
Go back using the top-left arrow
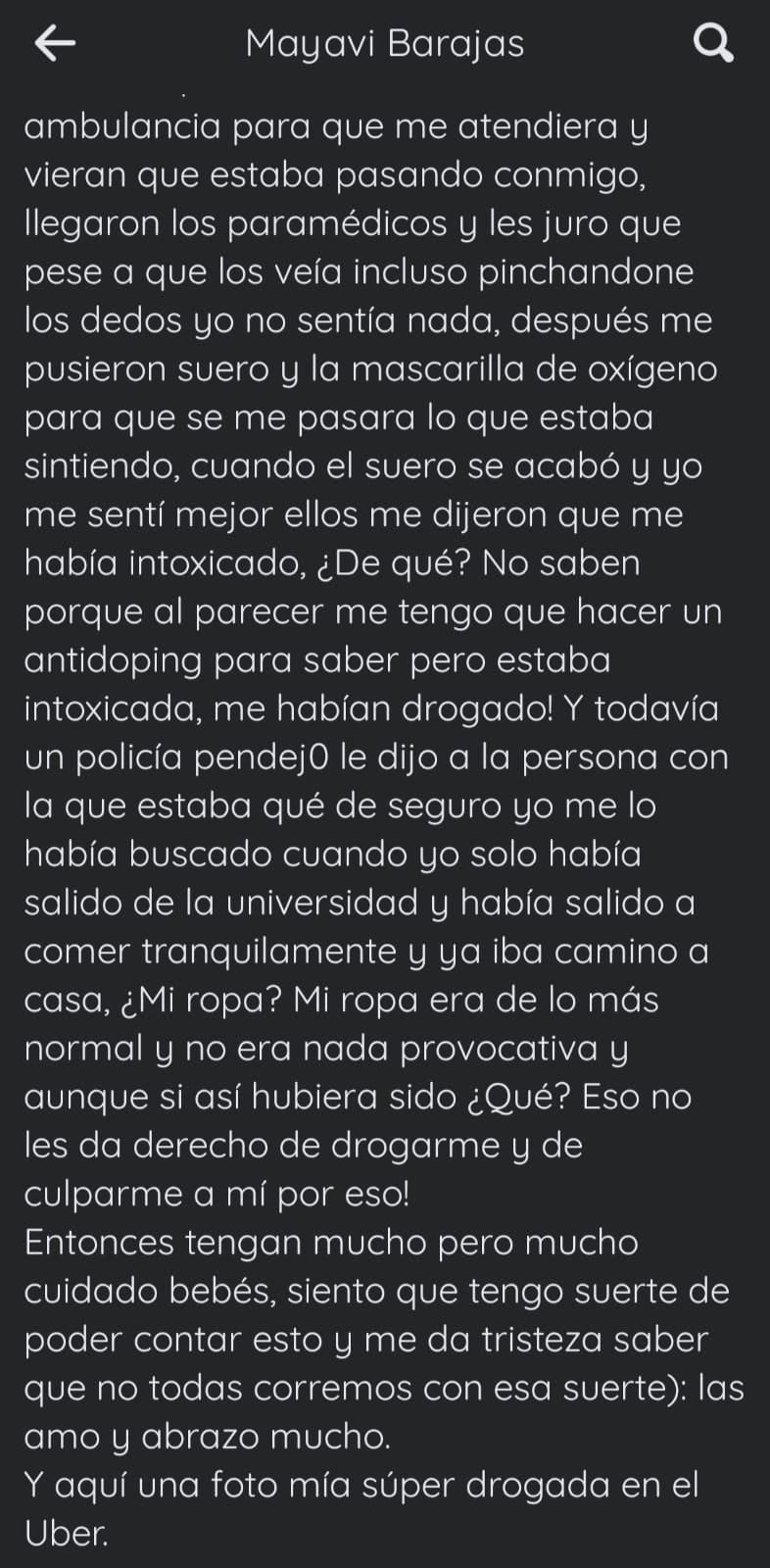55,43
